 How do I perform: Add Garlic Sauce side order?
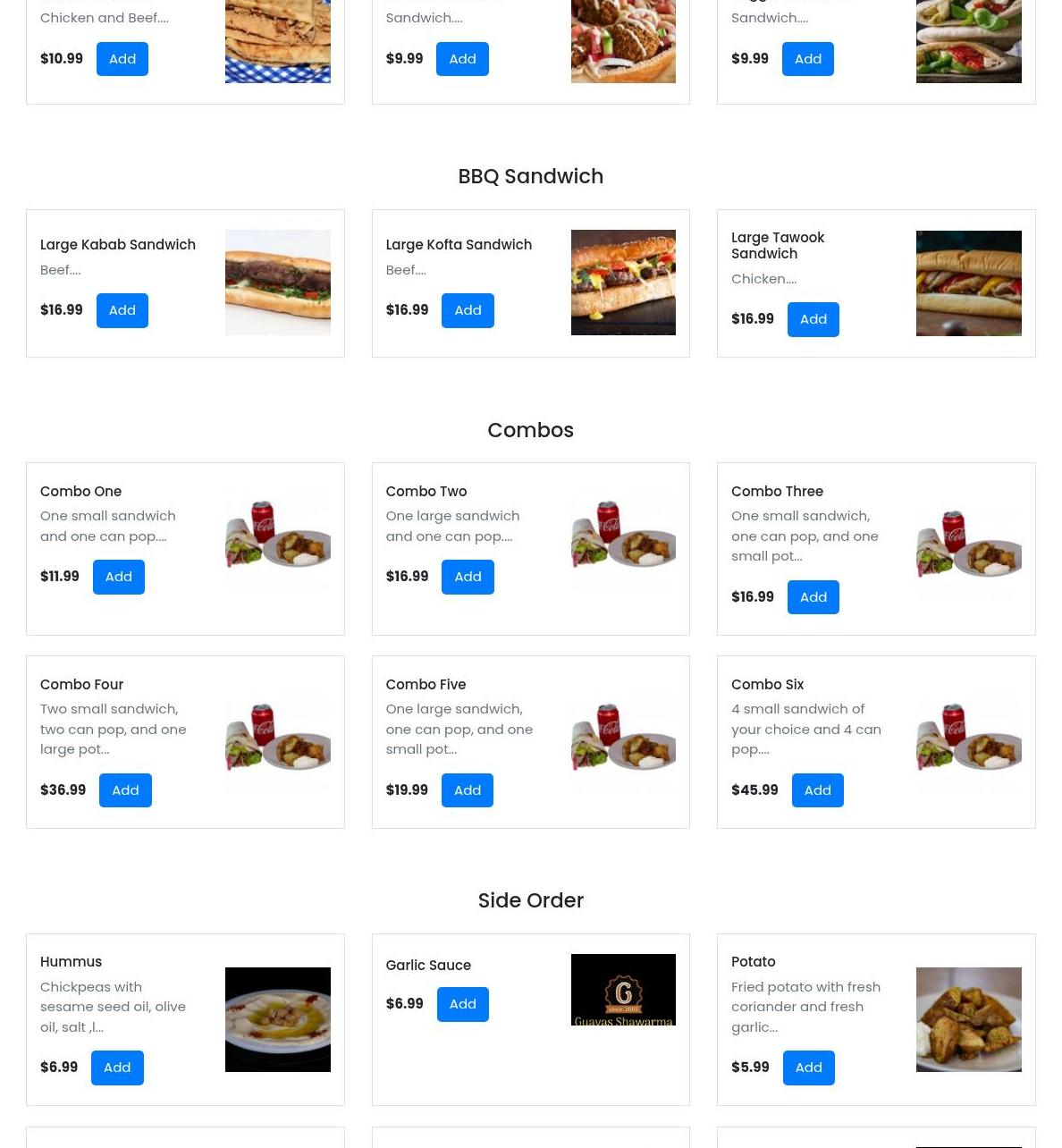[x=462, y=1004]
